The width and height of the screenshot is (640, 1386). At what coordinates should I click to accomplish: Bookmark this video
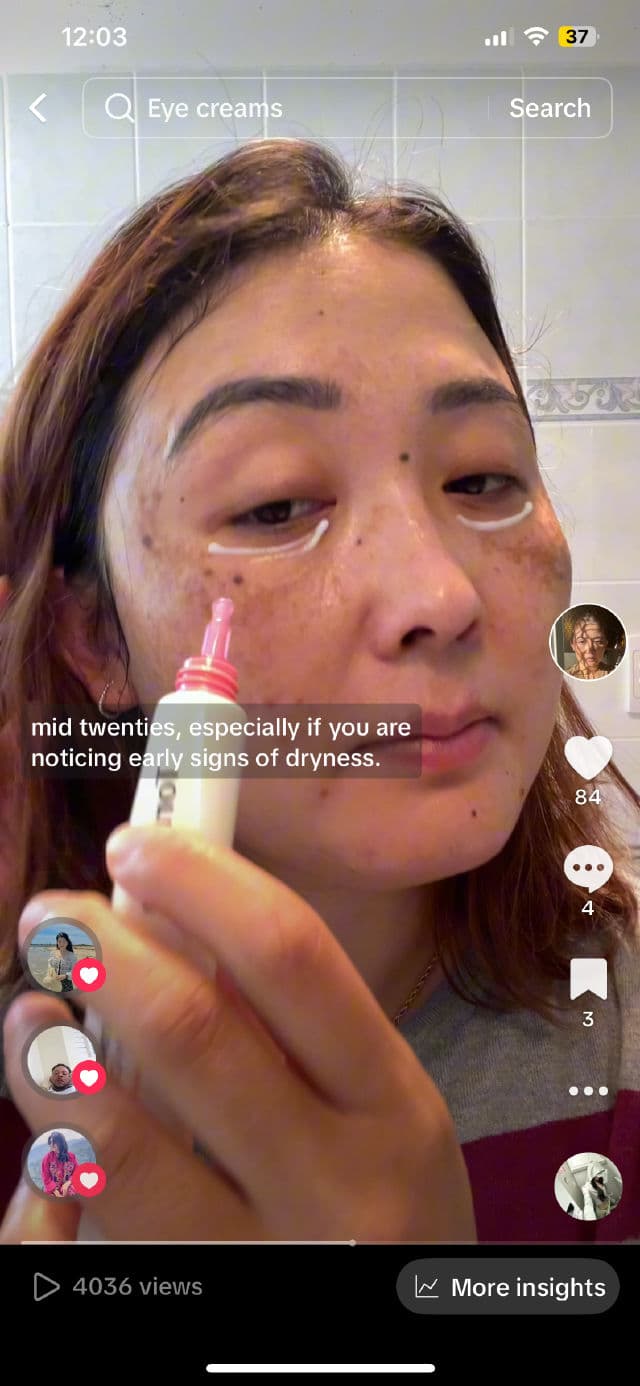pyautogui.click(x=588, y=980)
